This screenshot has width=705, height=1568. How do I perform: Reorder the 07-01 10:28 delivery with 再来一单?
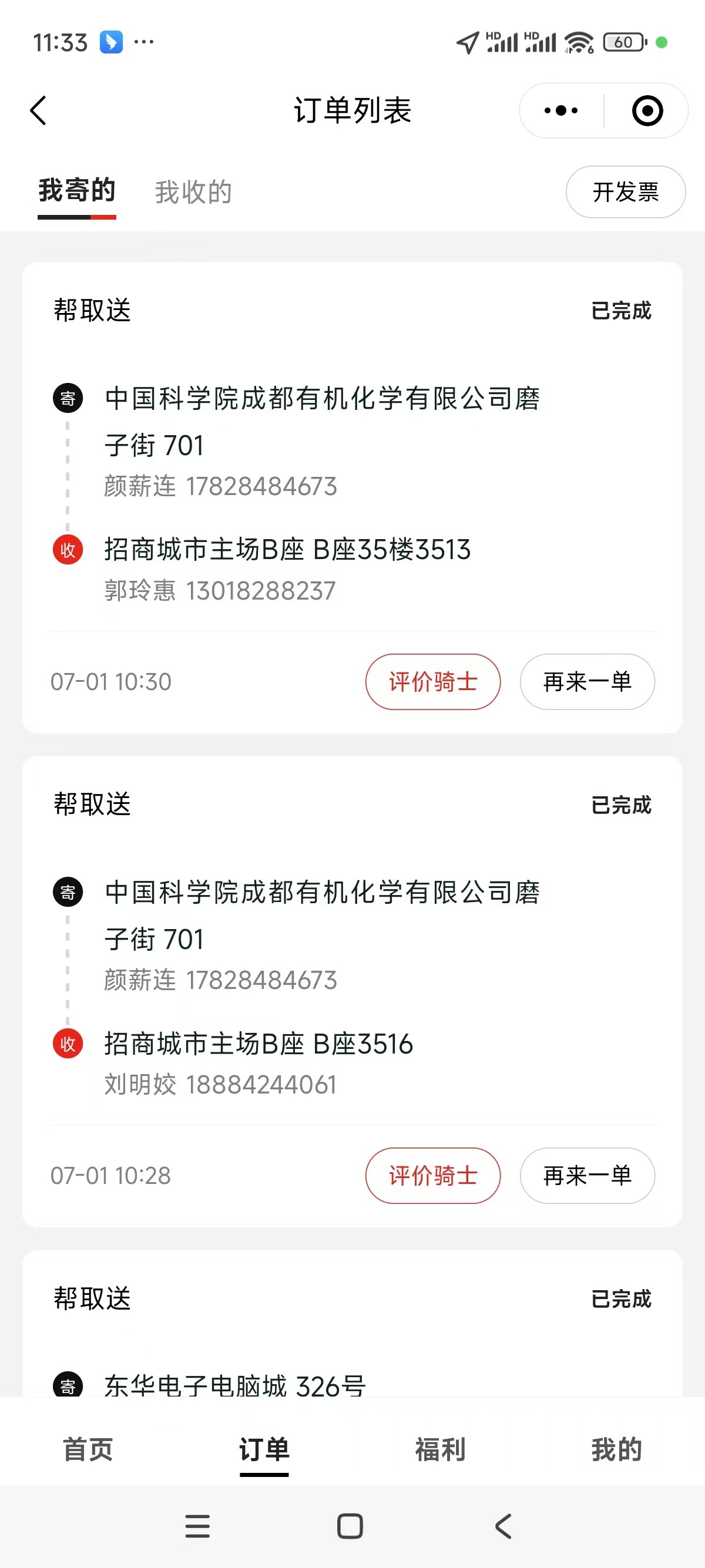click(x=587, y=1175)
